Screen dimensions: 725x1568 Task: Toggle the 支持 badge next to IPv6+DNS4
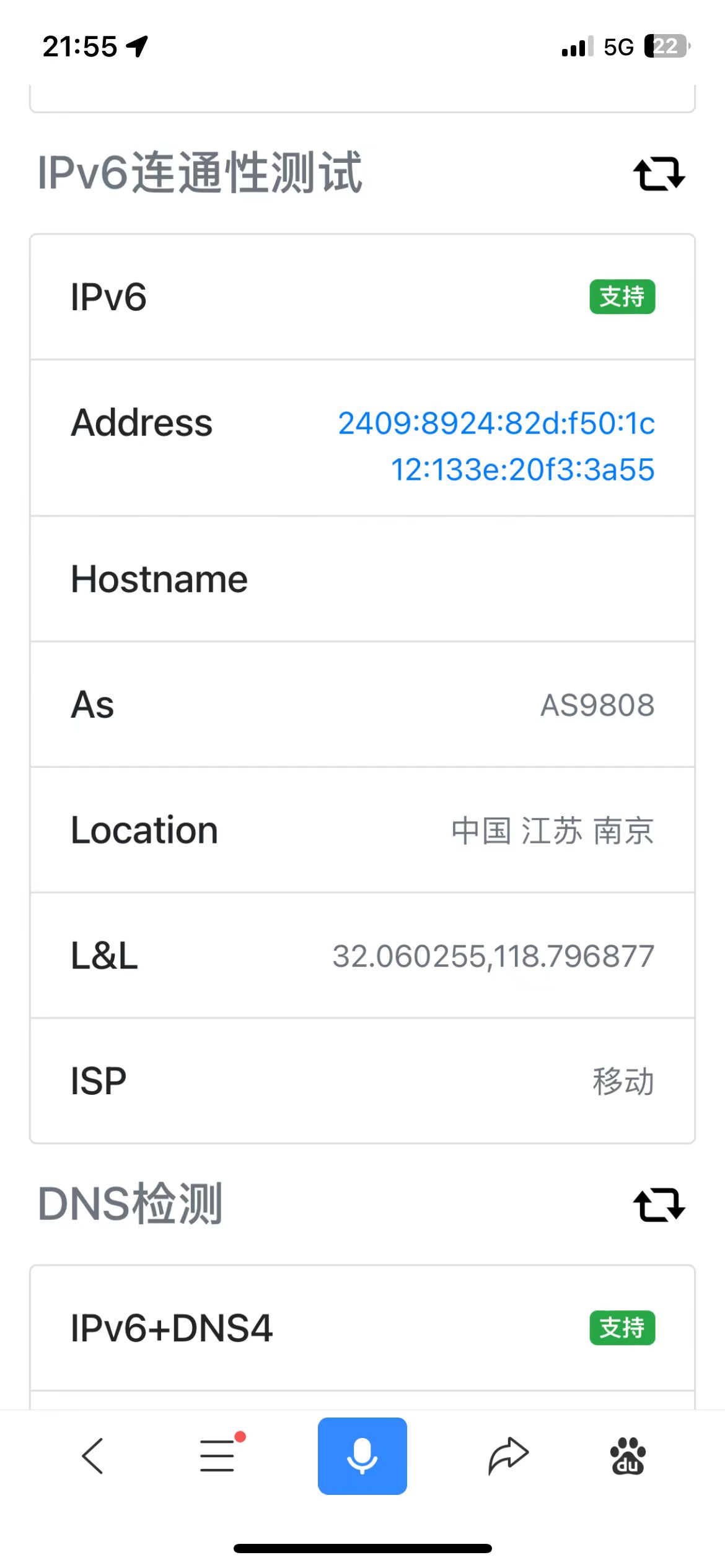(622, 1328)
